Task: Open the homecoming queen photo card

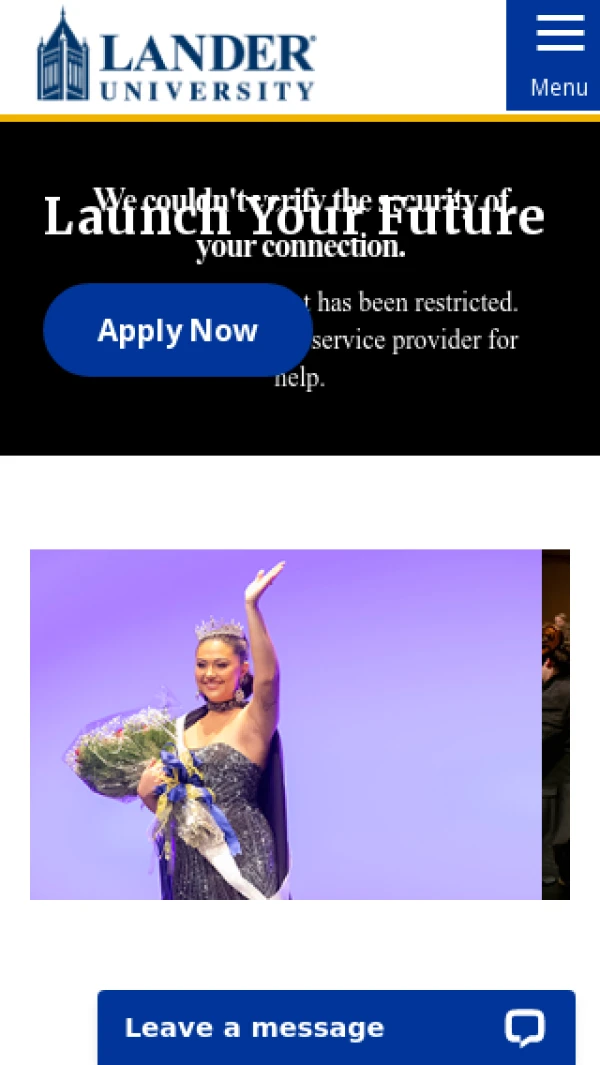Action: click(286, 724)
